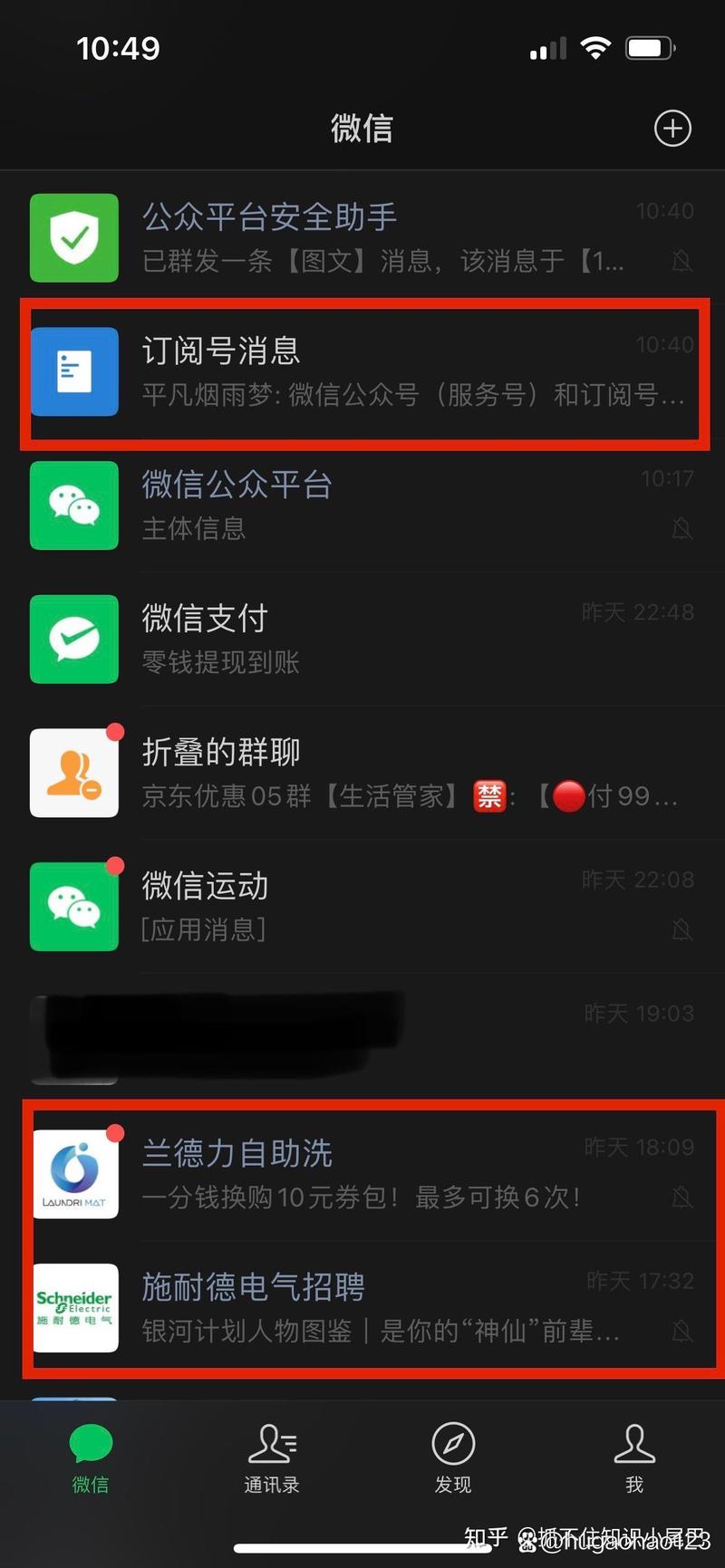Open the 微信运动 conversation
Viewport: 725px width, 1568px height.
coord(362,906)
